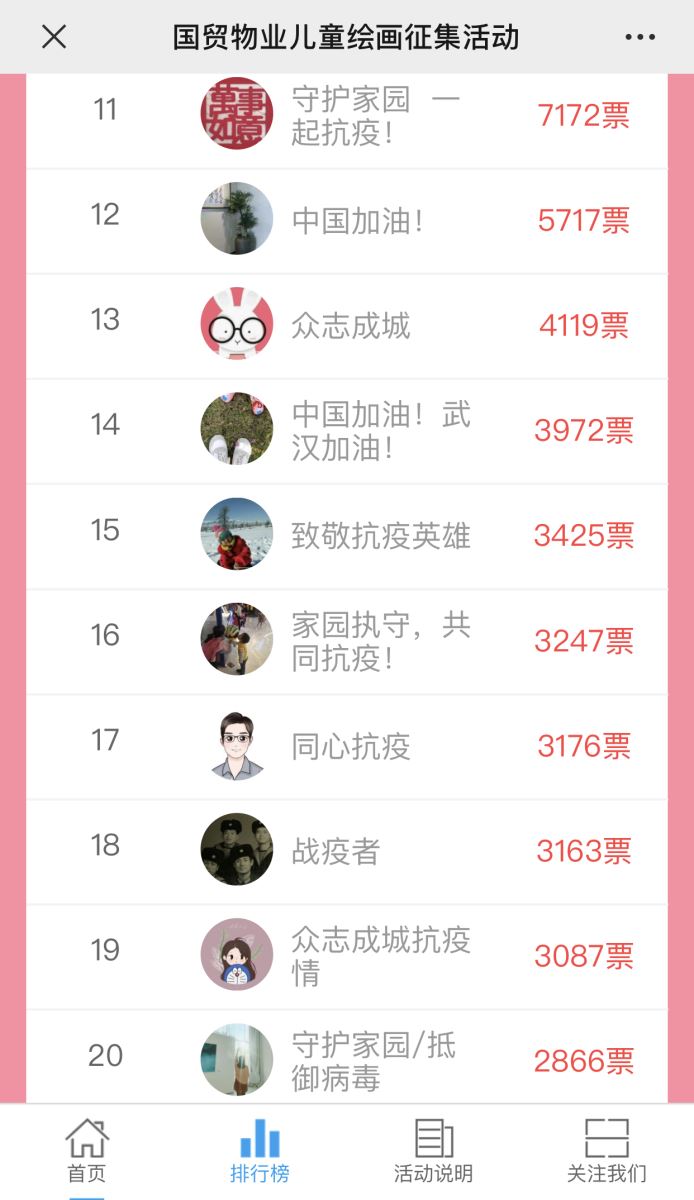
Task: Select the entry 同心抗疫
Action: pyautogui.click(x=351, y=746)
